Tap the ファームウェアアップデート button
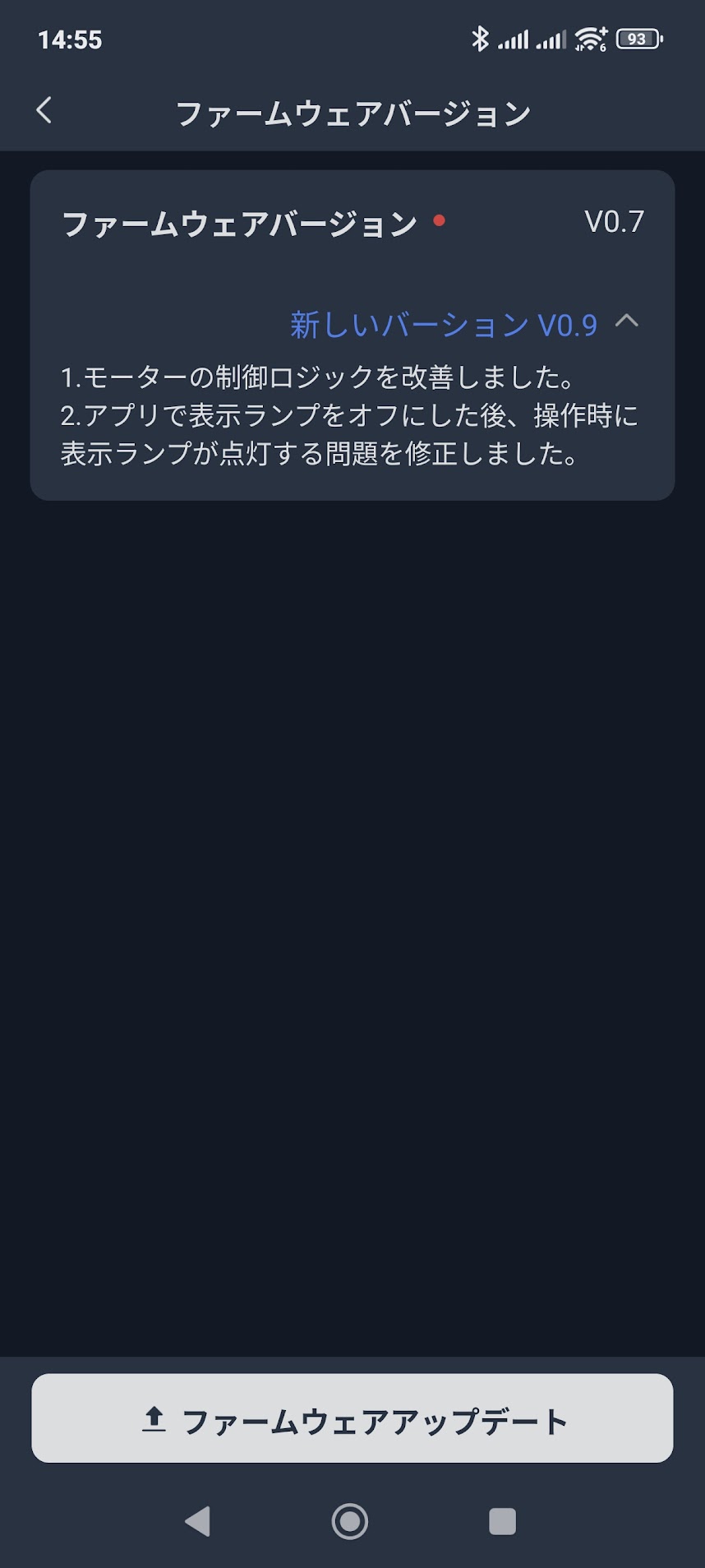This screenshot has height=1568, width=705. click(x=352, y=1418)
